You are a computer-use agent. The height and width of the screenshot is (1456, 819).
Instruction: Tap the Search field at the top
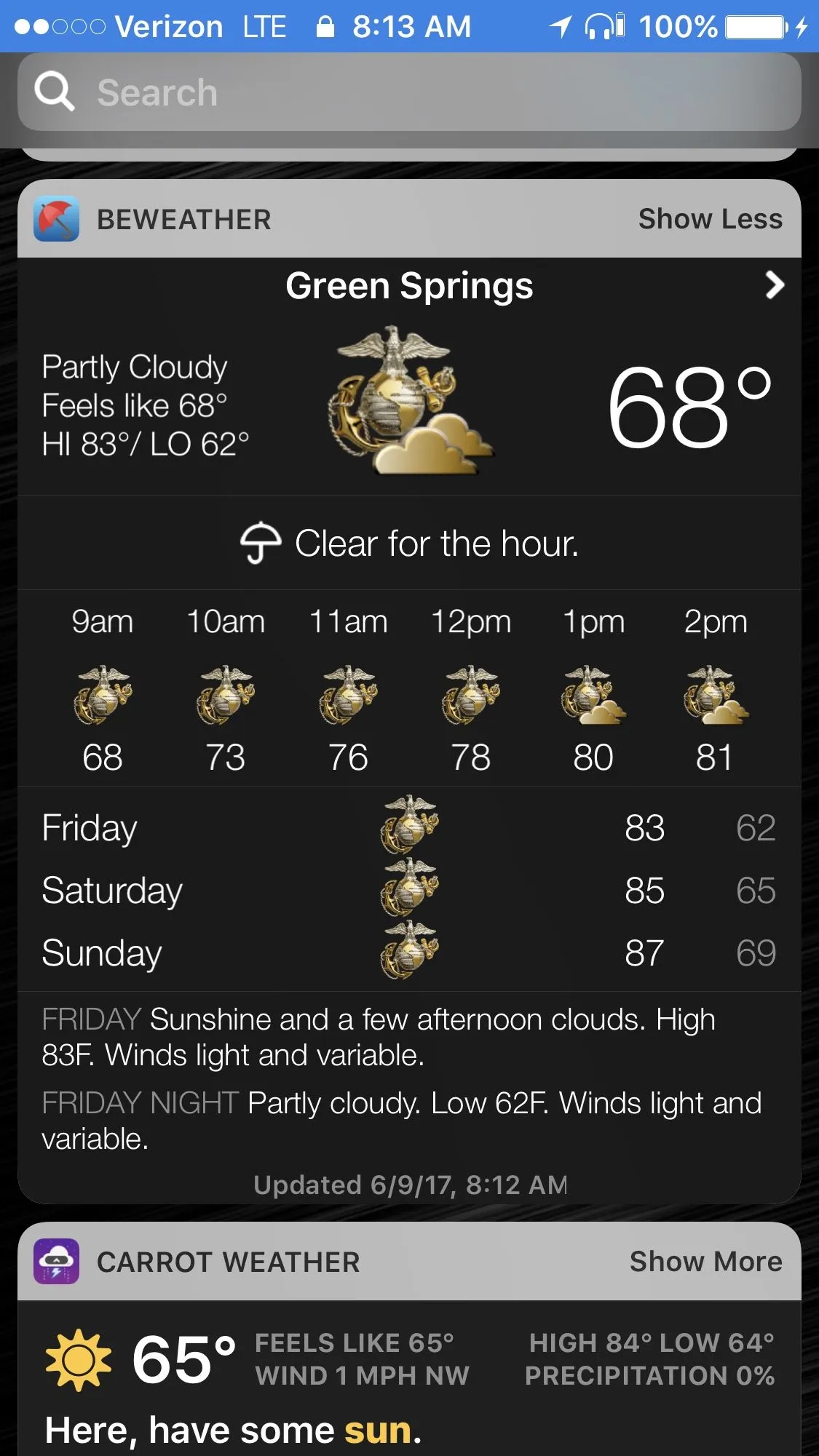(408, 92)
